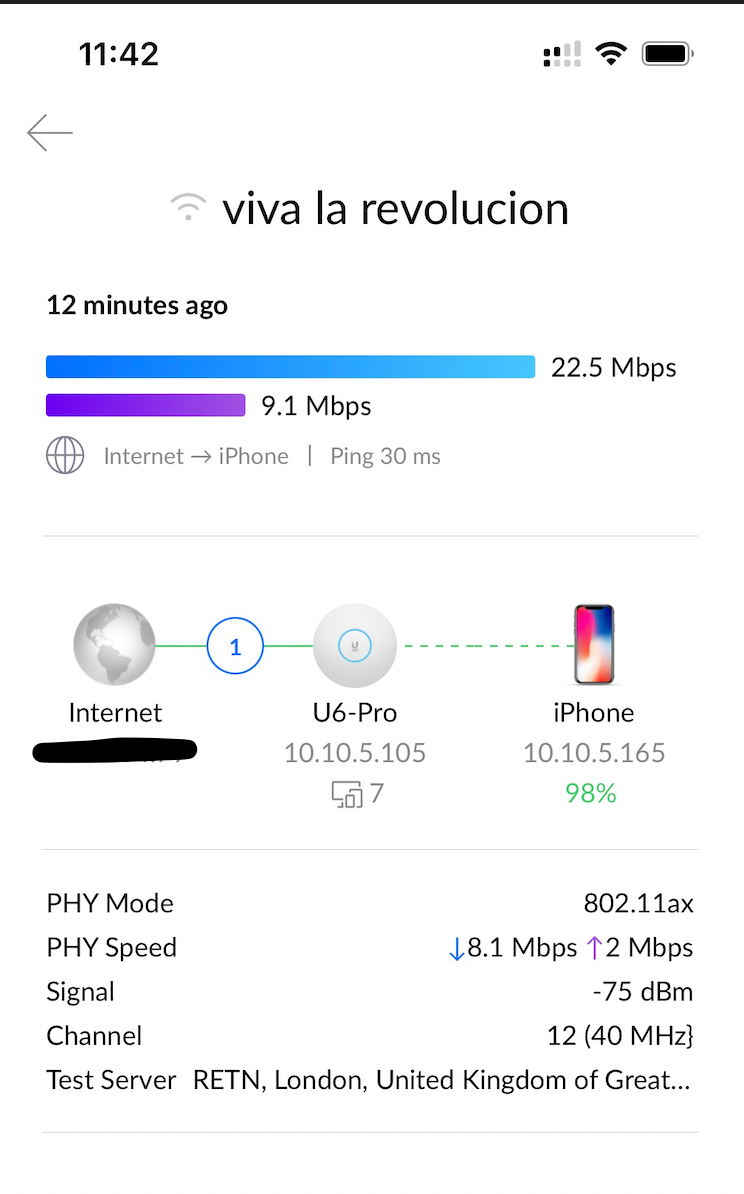The width and height of the screenshot is (744, 1194).
Task: Open the iPhone device details
Action: (x=594, y=644)
